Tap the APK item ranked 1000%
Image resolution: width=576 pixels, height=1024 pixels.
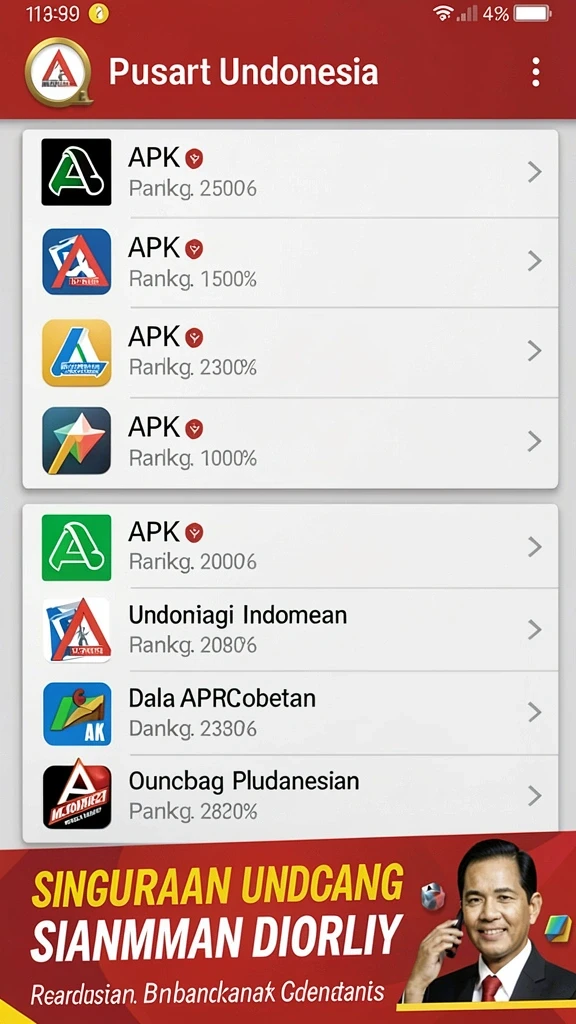click(x=291, y=442)
